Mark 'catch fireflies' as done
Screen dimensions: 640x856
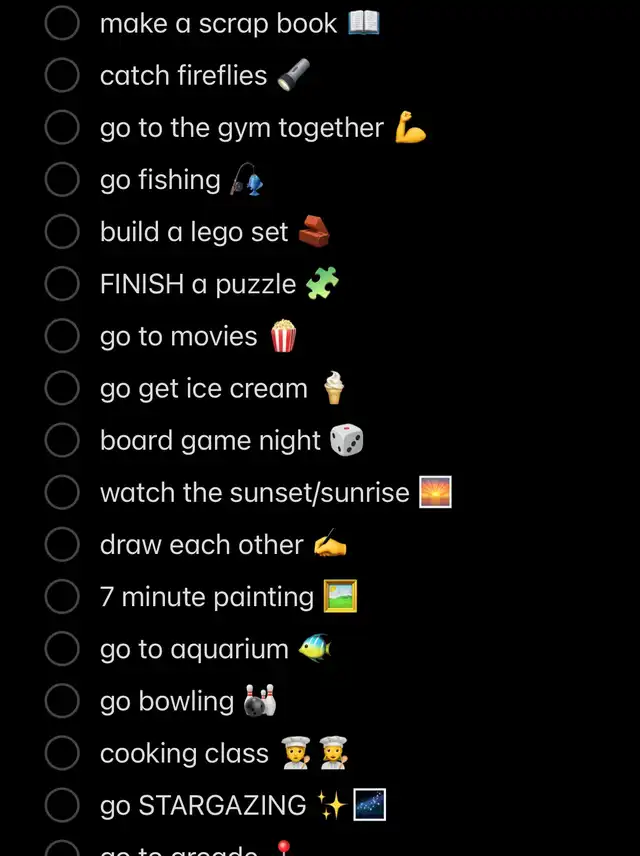pyautogui.click(x=62, y=76)
